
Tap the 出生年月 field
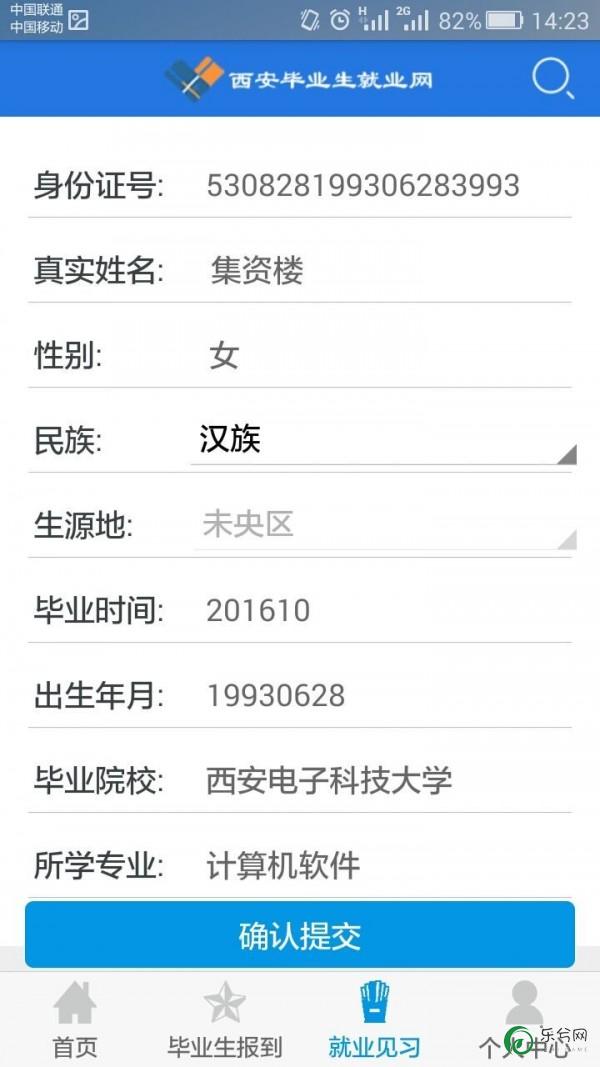[384, 695]
